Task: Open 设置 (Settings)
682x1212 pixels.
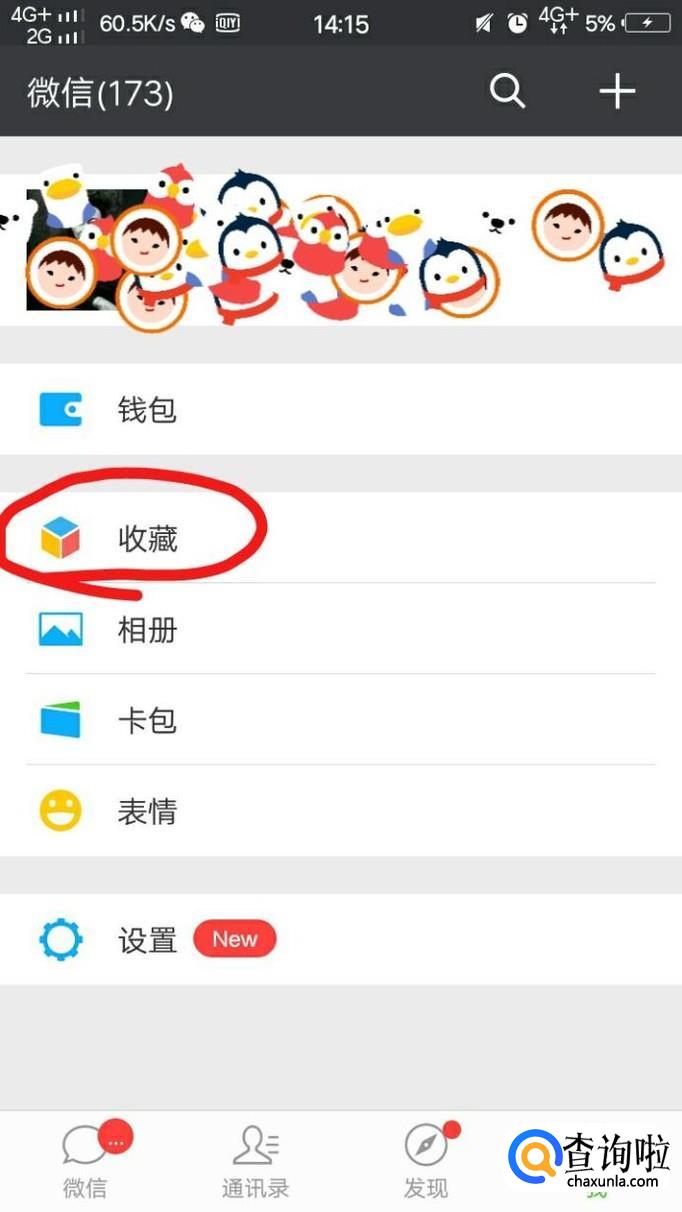Action: (x=340, y=940)
